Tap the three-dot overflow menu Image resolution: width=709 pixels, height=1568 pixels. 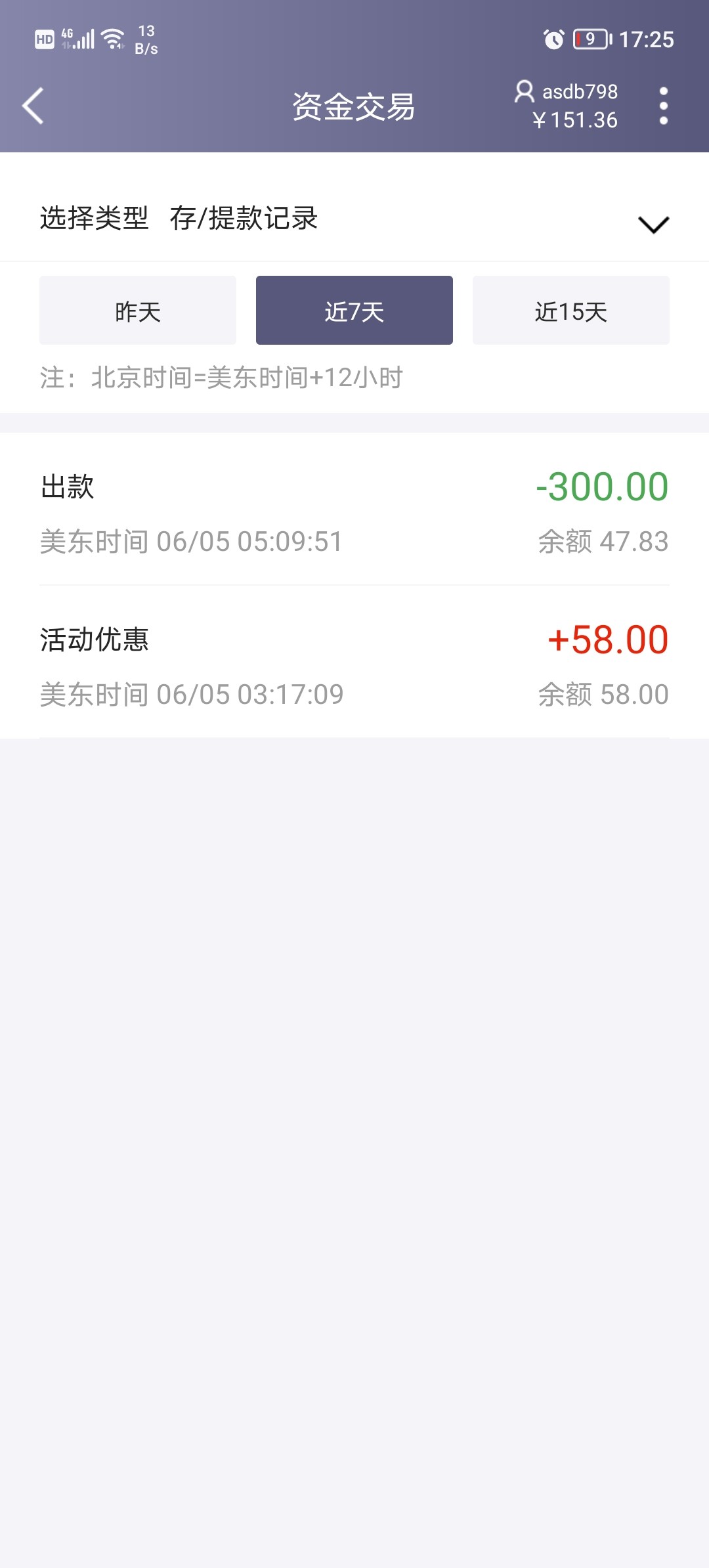click(x=664, y=105)
